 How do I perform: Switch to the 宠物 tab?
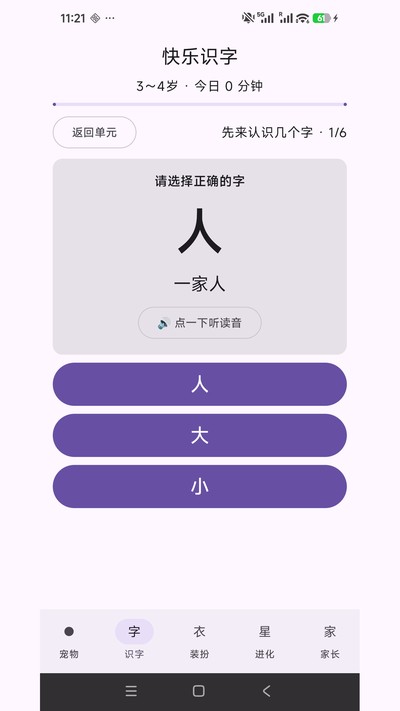coord(69,641)
